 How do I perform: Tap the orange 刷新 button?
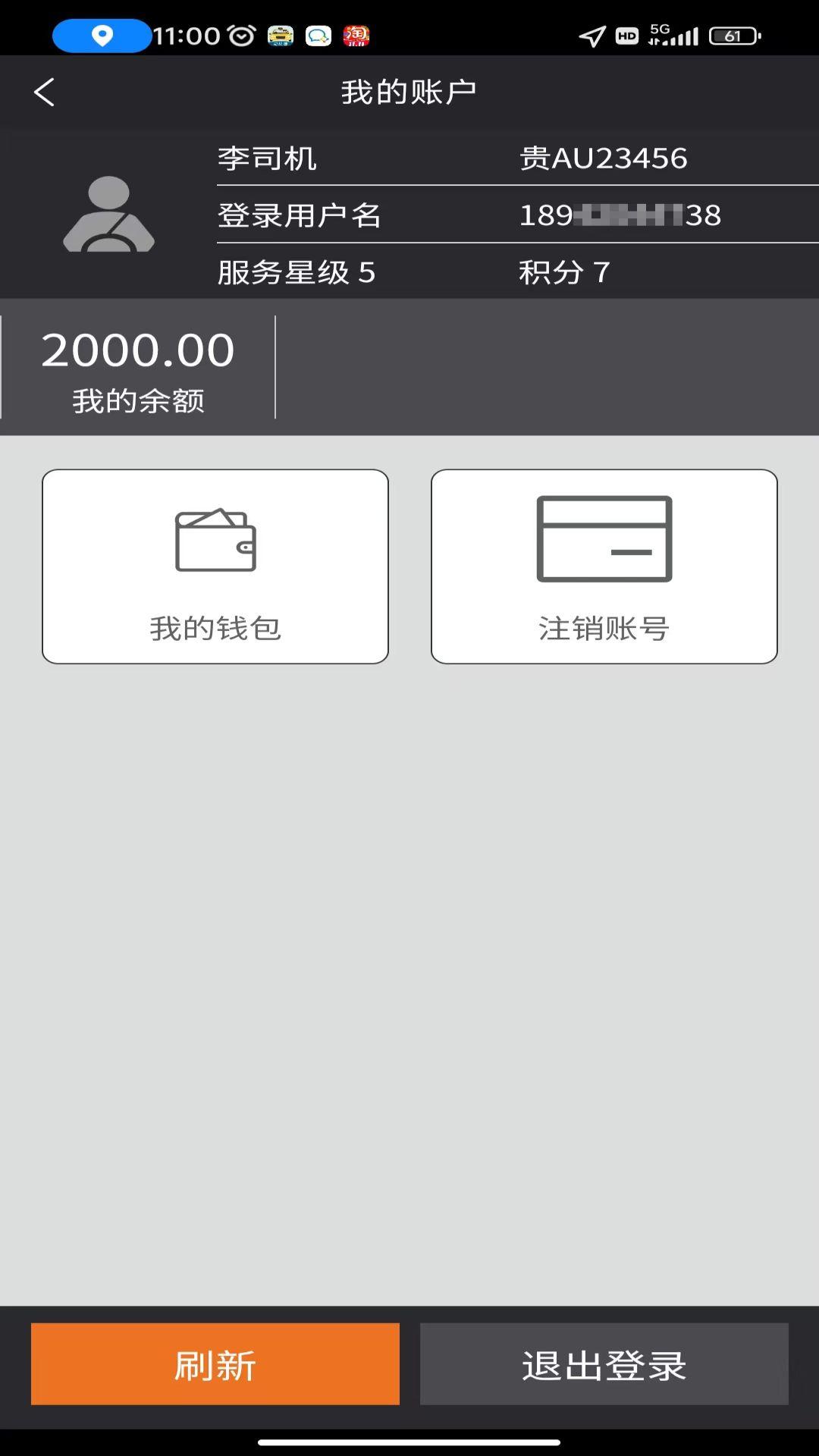215,1364
